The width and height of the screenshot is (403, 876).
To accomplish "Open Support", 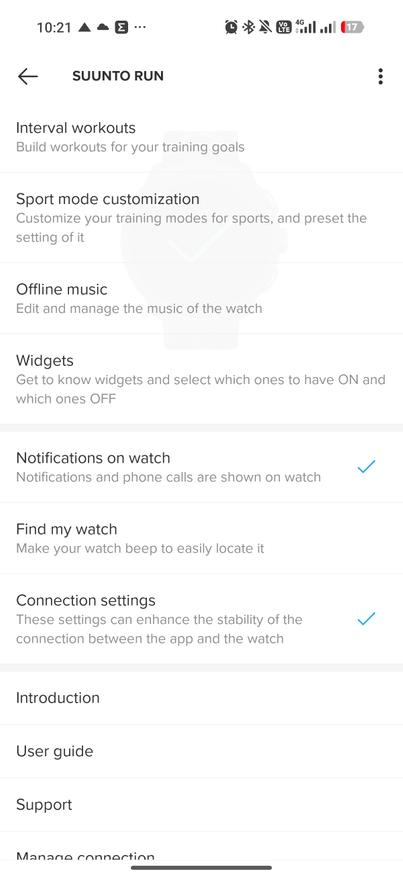I will [x=201, y=805].
